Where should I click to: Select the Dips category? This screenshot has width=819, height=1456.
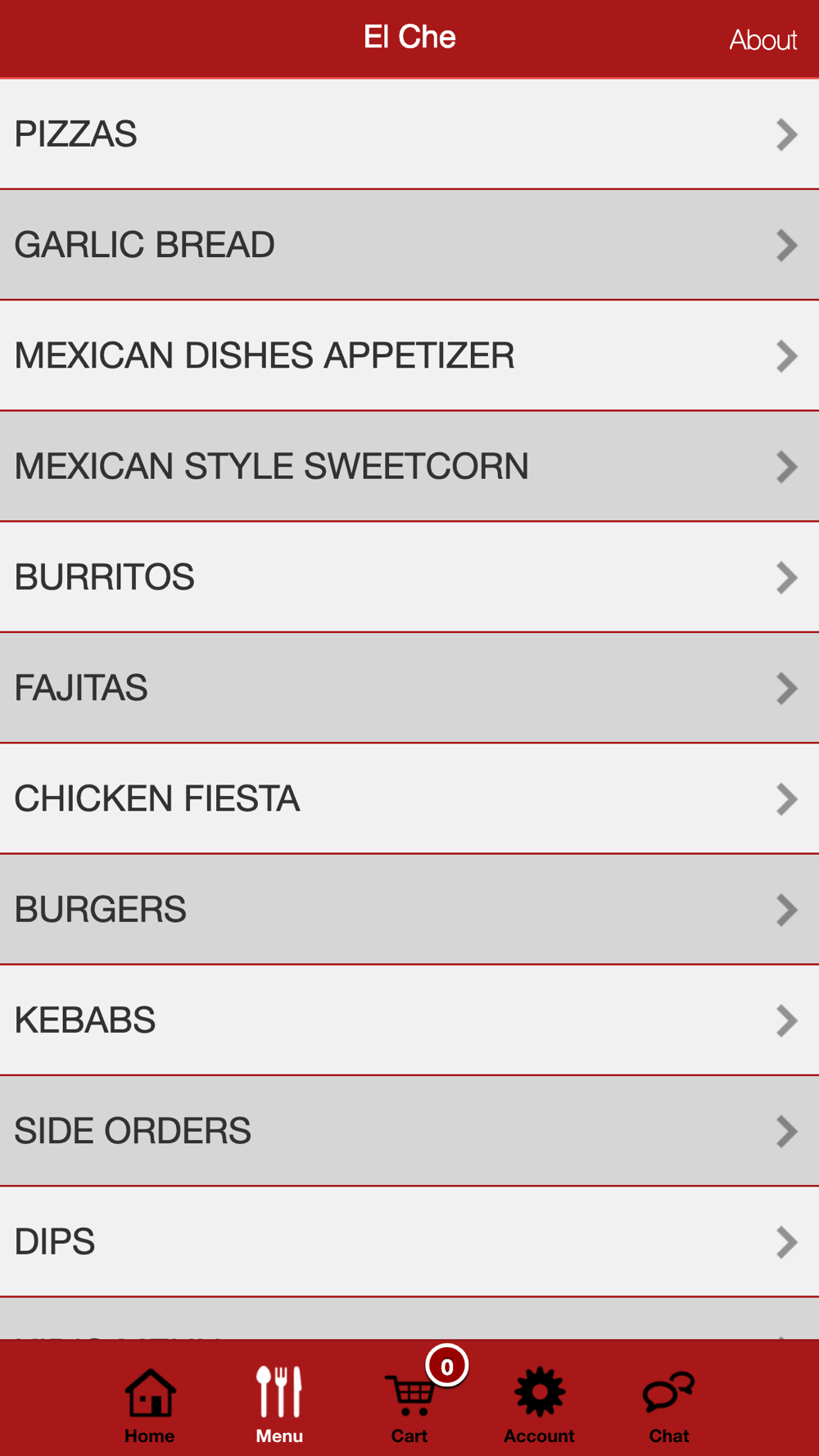coord(409,1241)
